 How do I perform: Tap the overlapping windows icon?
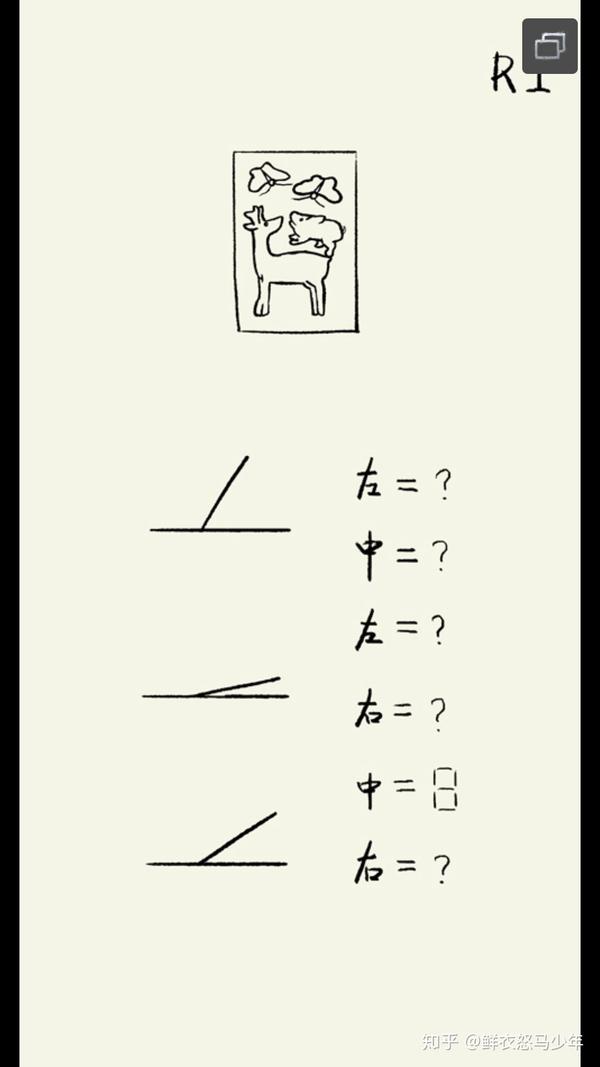[549, 46]
